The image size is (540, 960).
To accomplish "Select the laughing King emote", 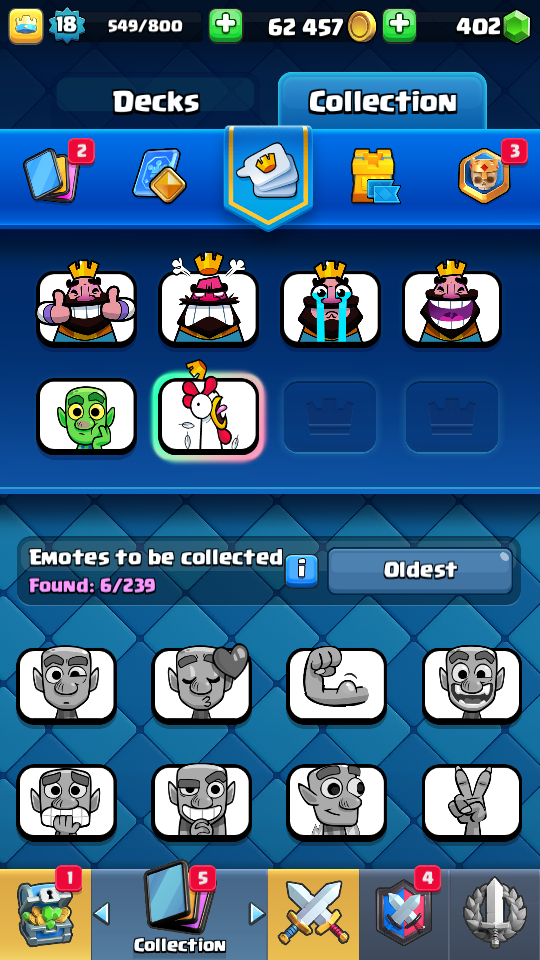I will (452, 307).
